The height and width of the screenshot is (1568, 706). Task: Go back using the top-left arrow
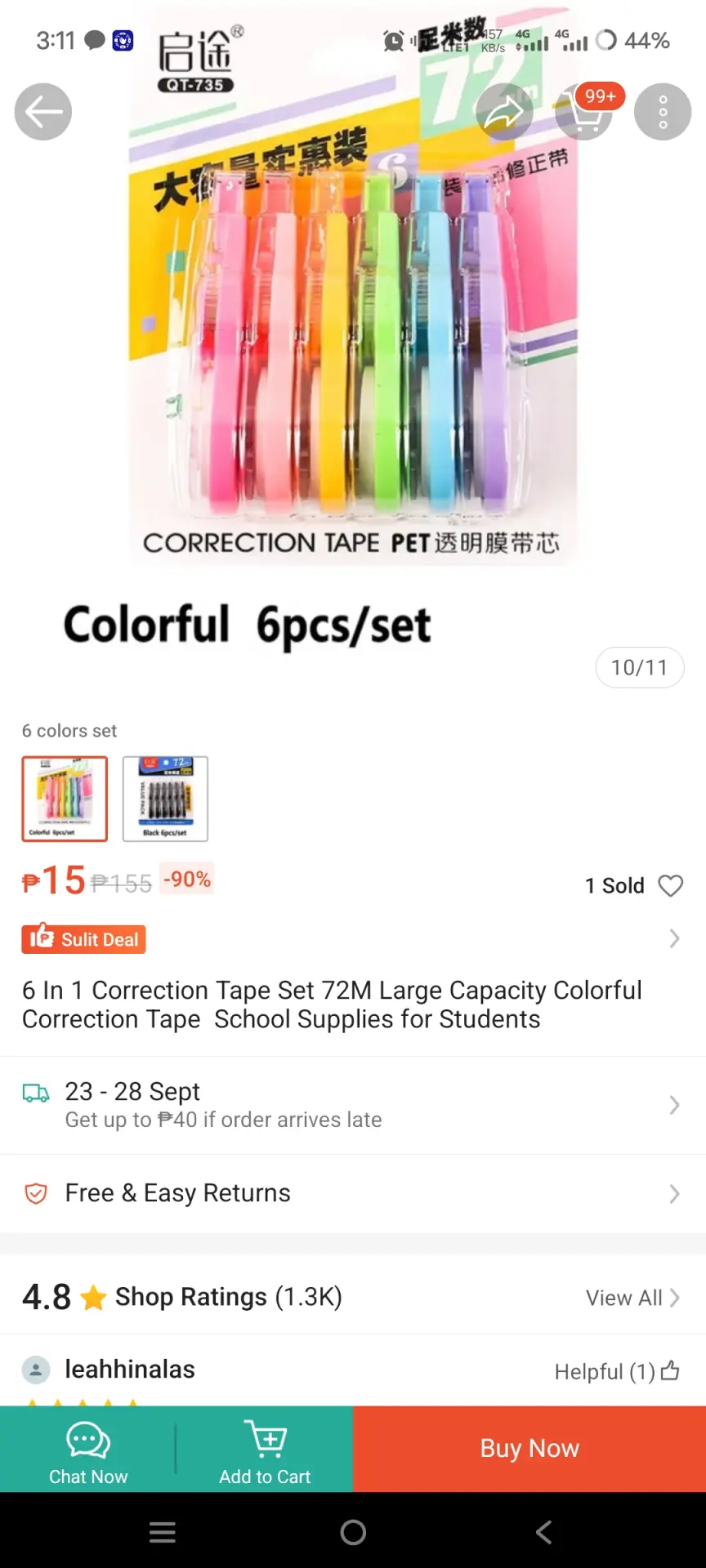tap(43, 112)
